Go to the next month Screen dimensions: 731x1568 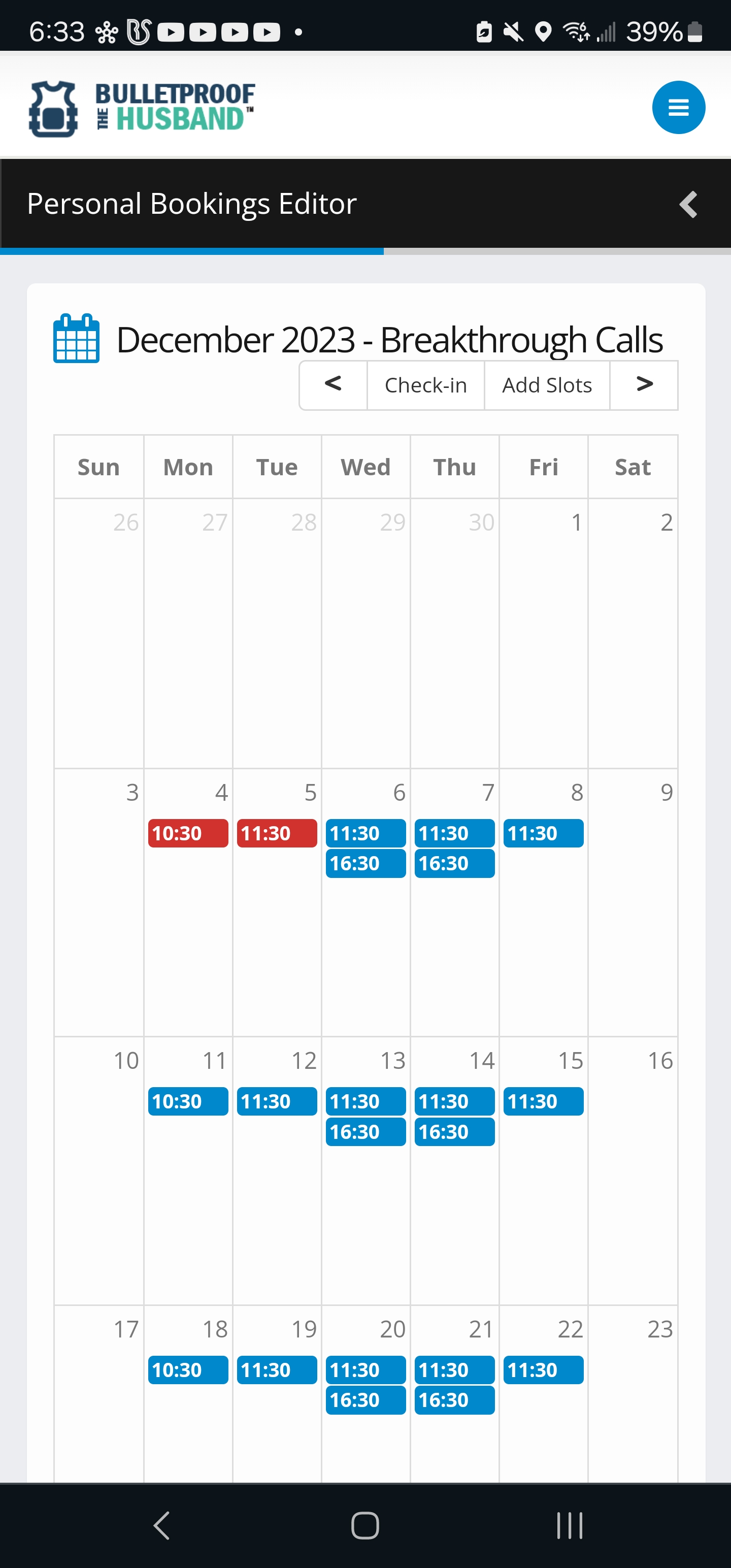(644, 385)
